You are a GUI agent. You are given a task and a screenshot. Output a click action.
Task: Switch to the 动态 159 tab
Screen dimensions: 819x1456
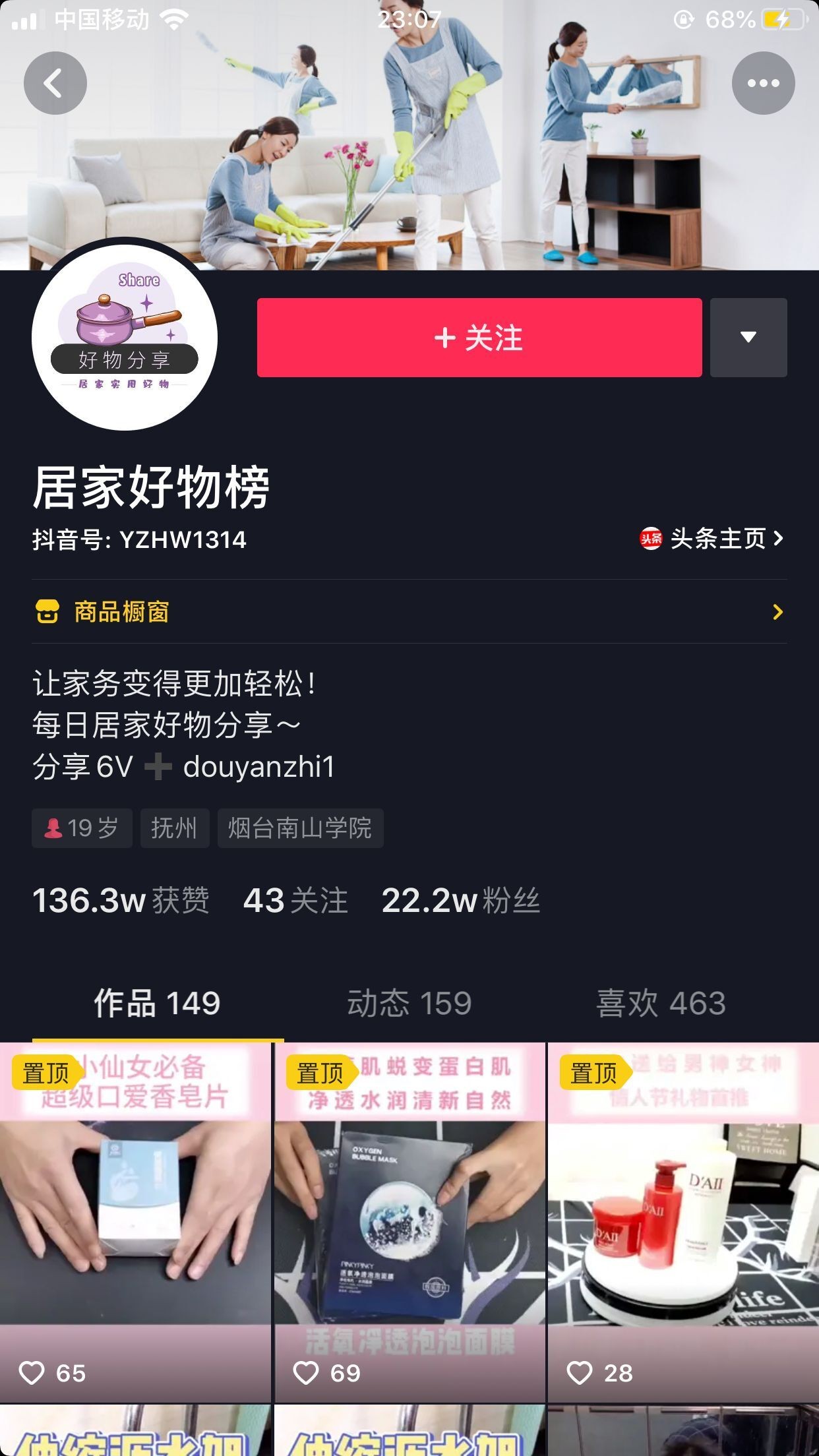tap(409, 1003)
